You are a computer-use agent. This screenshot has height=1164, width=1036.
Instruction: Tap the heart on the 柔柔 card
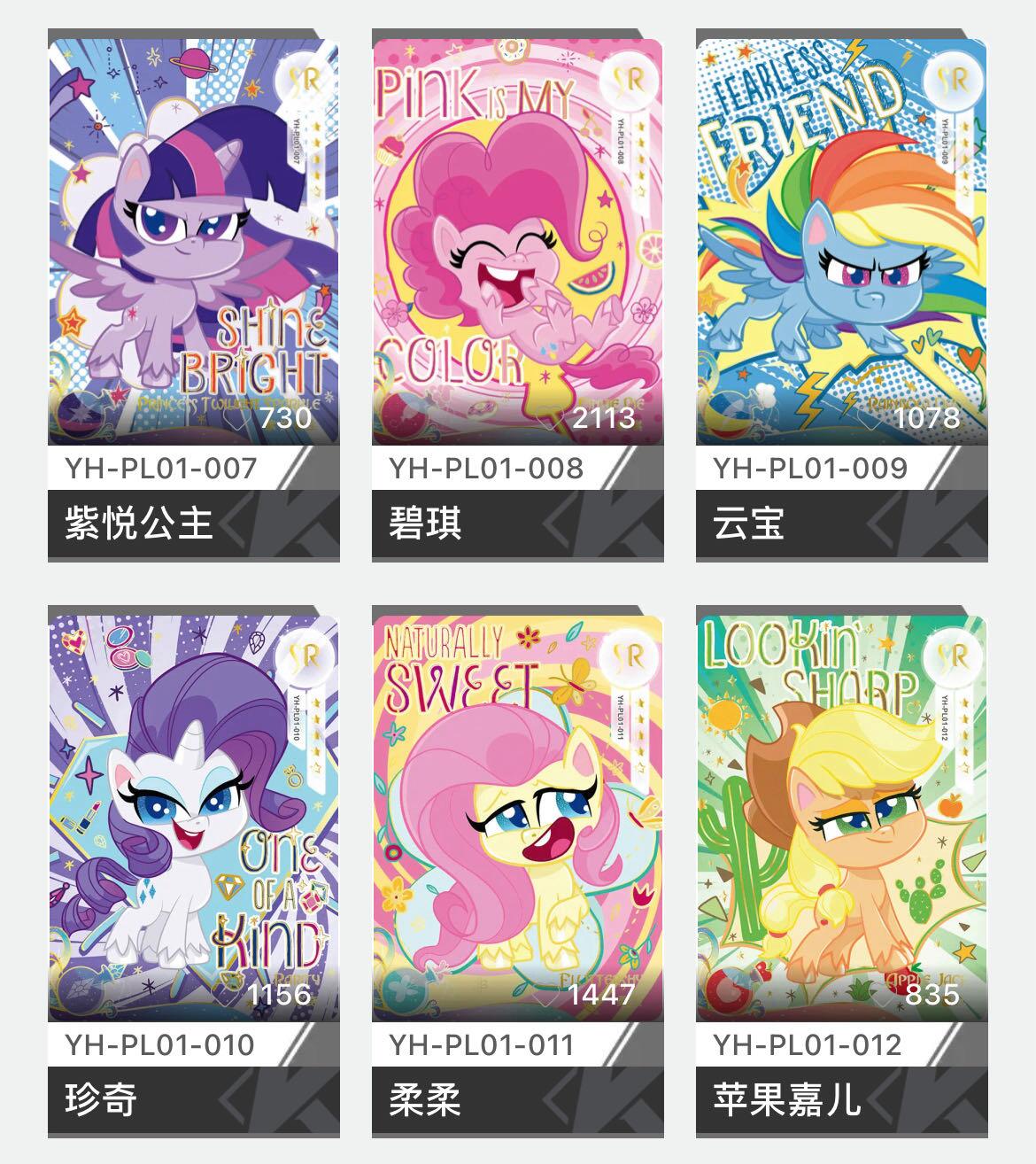point(547,994)
